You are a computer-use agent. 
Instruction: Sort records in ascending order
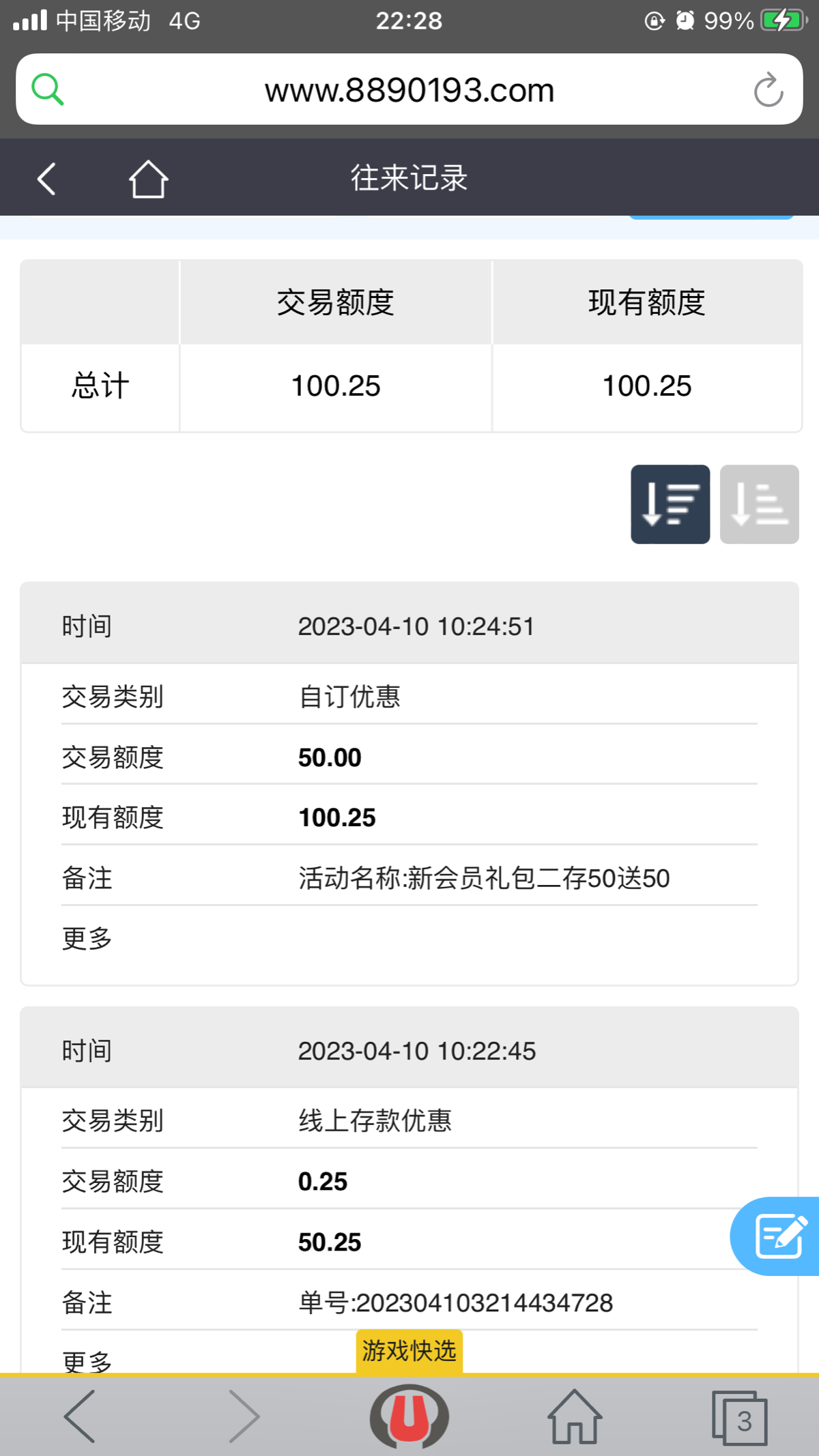(759, 504)
